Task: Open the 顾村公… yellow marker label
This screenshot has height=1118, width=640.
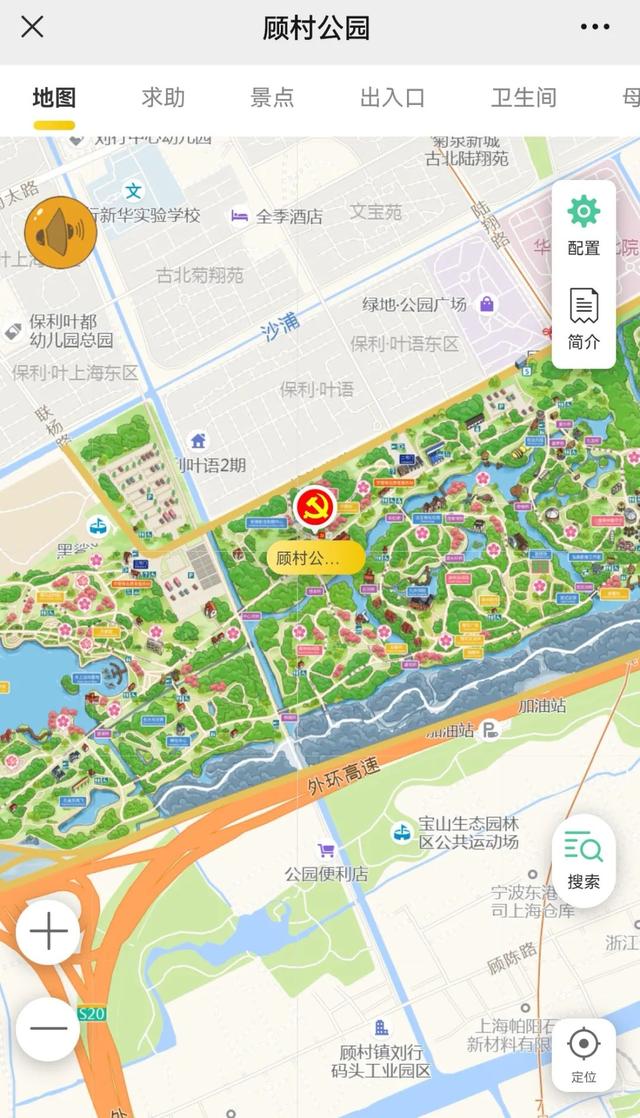Action: pyautogui.click(x=315, y=558)
